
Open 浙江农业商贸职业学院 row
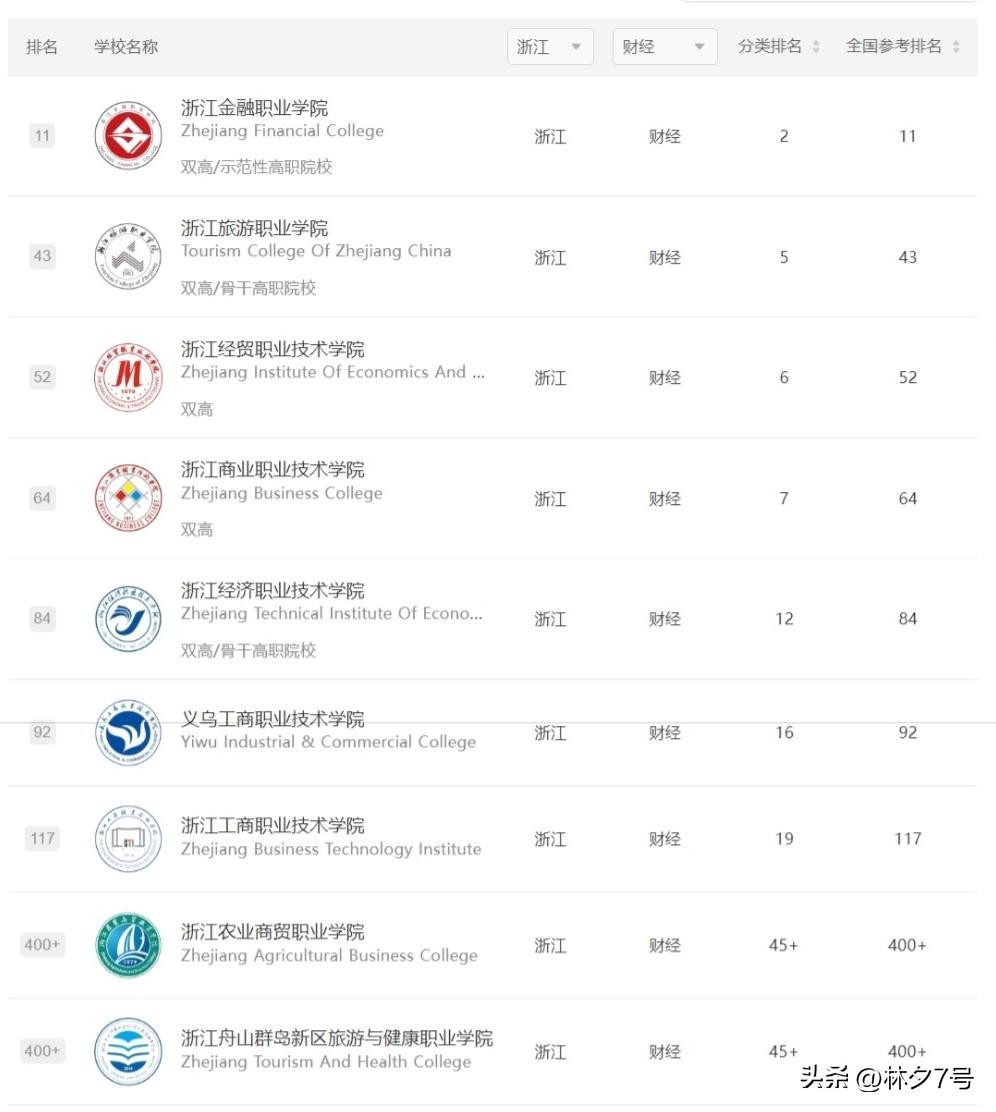pyautogui.click(x=272, y=932)
